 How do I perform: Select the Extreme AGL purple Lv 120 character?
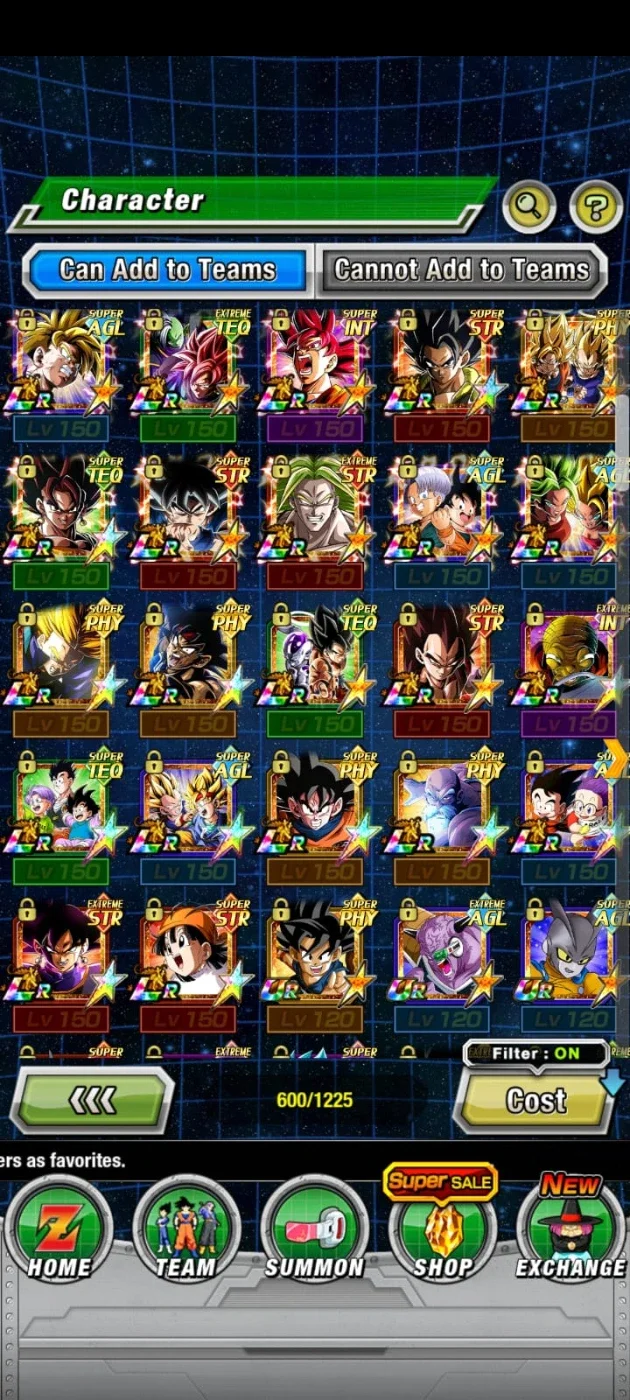[442, 966]
